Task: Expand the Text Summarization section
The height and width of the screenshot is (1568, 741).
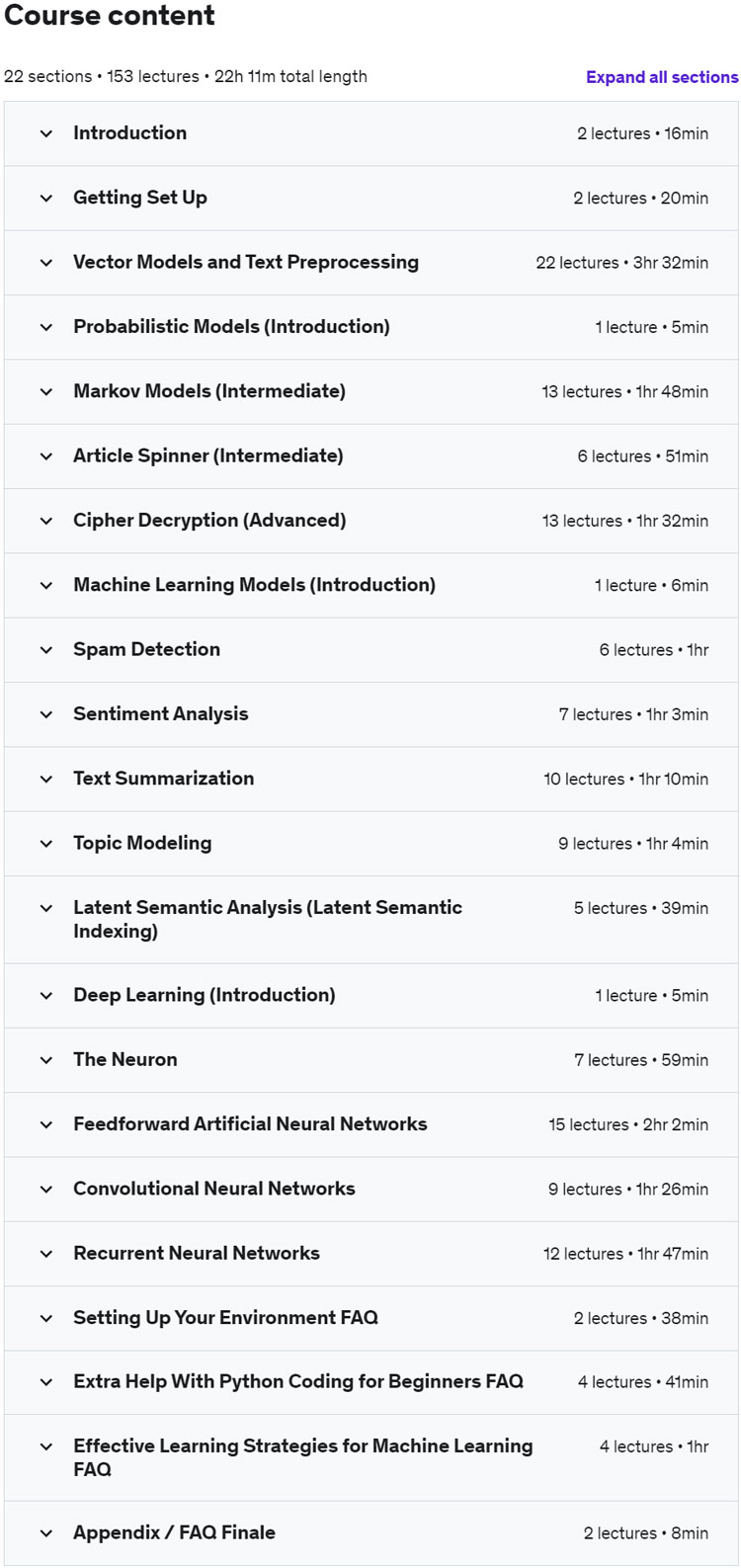Action: coord(370,779)
